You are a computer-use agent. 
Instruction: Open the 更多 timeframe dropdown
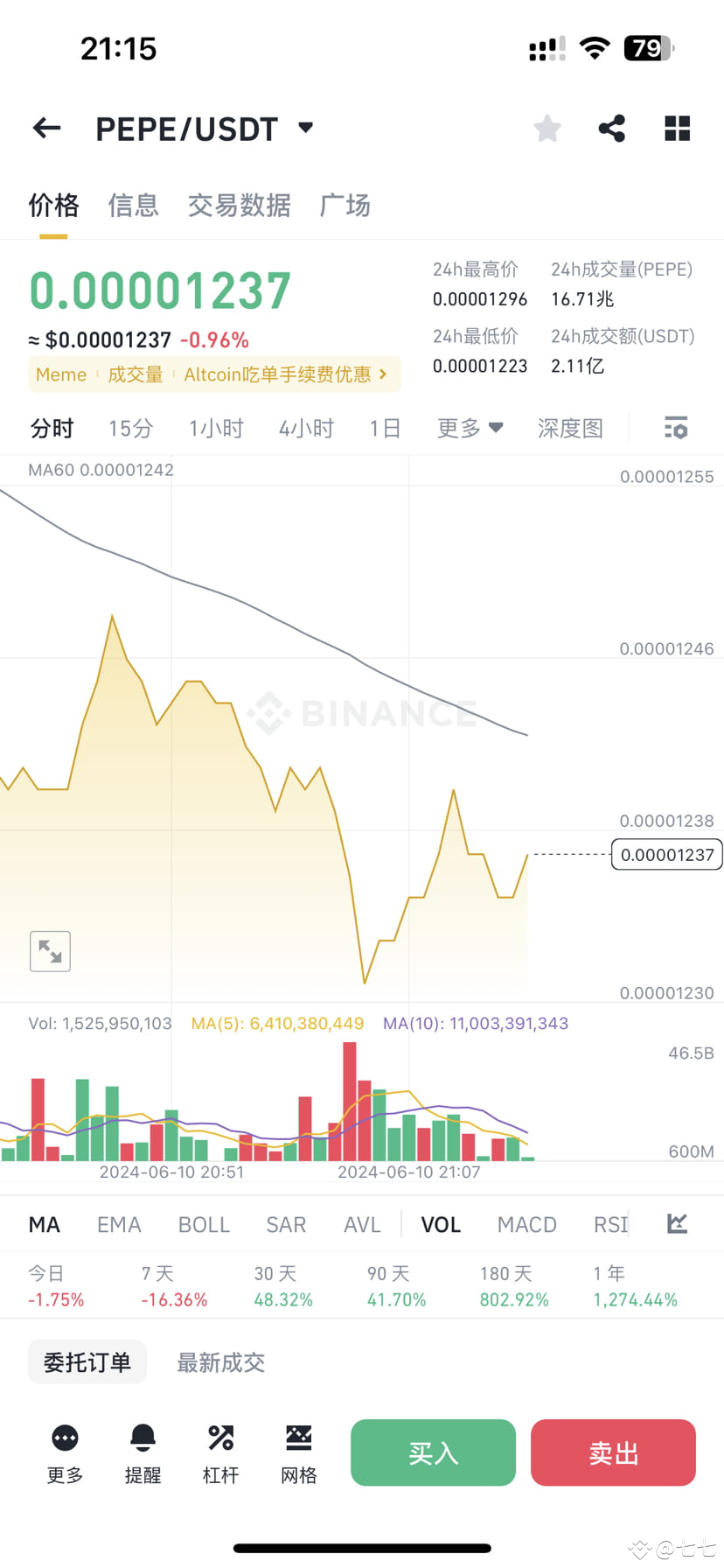[469, 428]
